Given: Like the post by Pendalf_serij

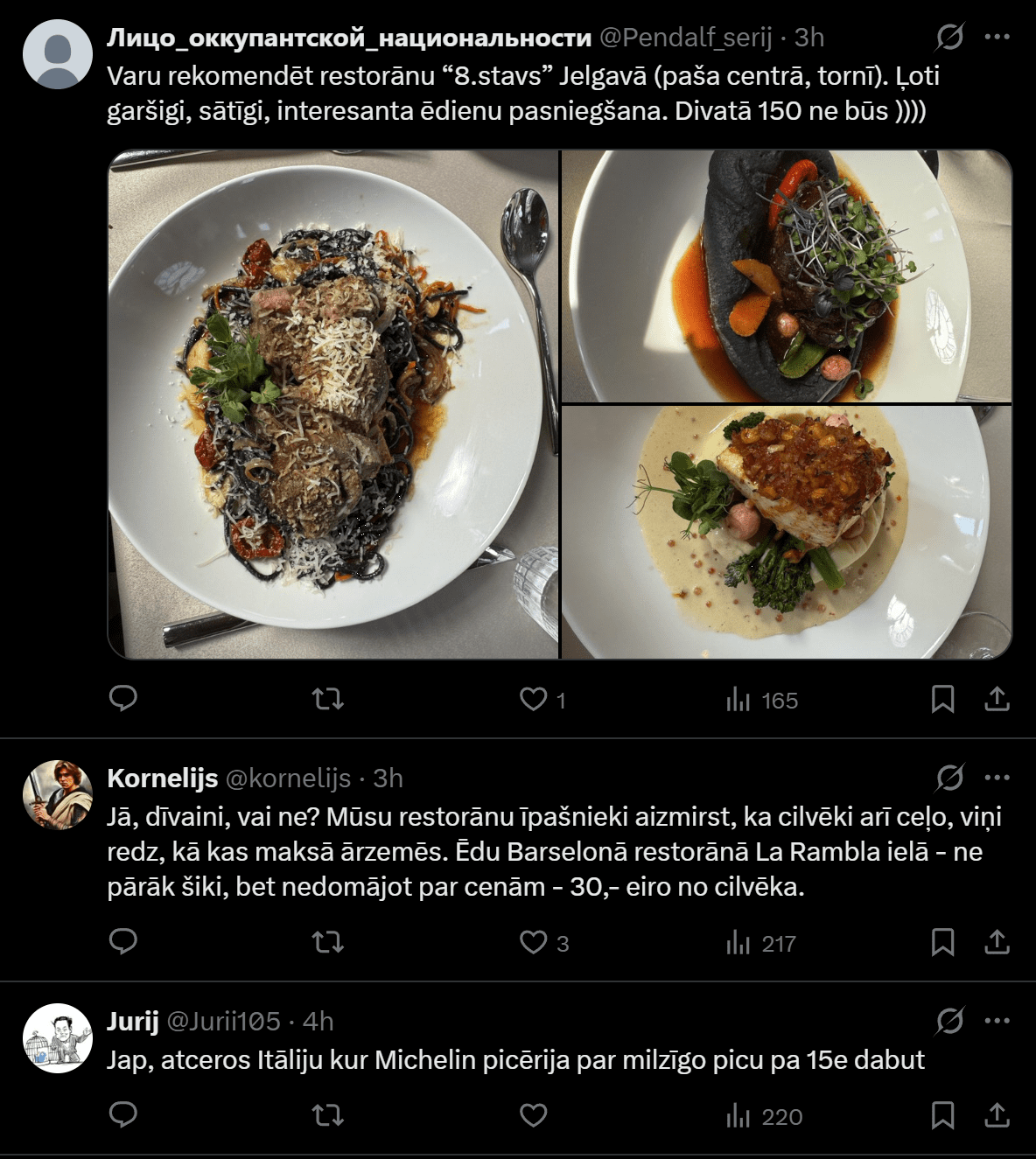Looking at the screenshot, I should coord(534,700).
